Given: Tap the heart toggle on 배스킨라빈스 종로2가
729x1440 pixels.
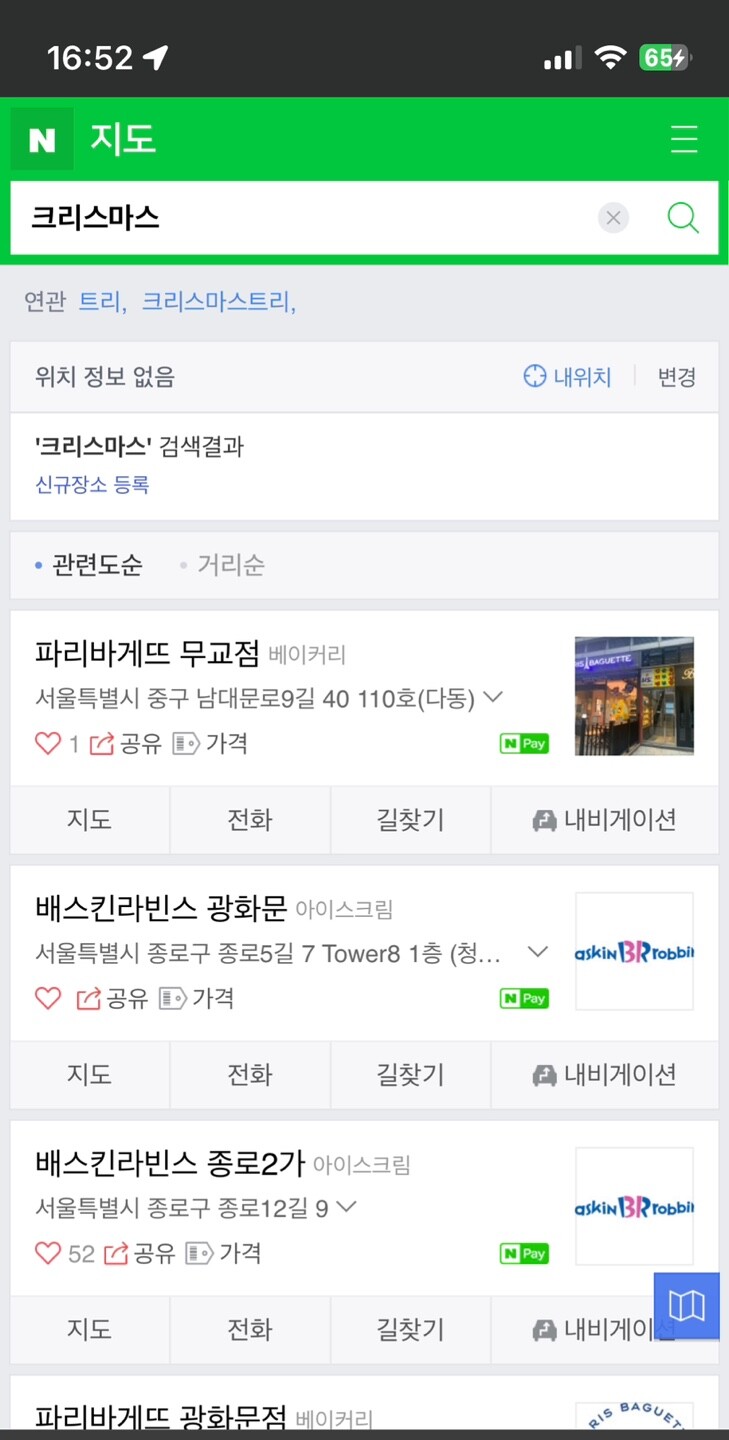Looking at the screenshot, I should tap(47, 1253).
